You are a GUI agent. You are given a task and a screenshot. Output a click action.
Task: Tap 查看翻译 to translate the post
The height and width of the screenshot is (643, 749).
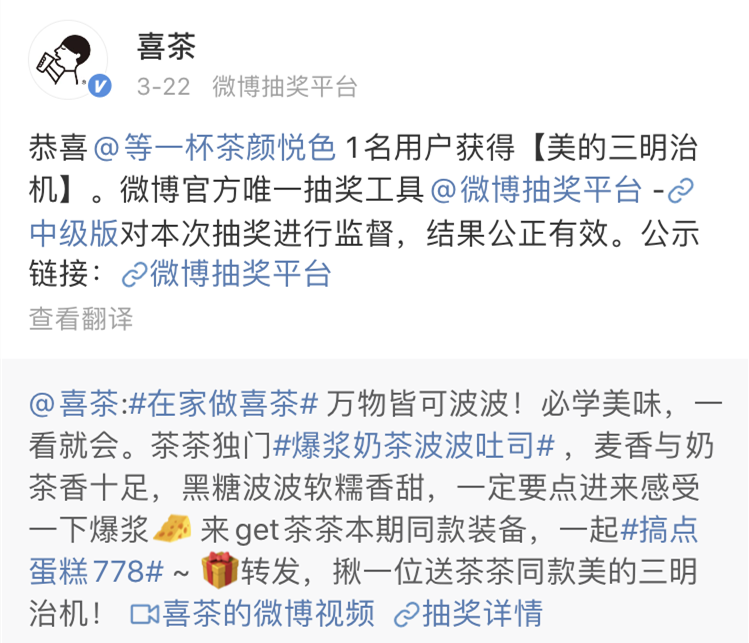pos(80,319)
